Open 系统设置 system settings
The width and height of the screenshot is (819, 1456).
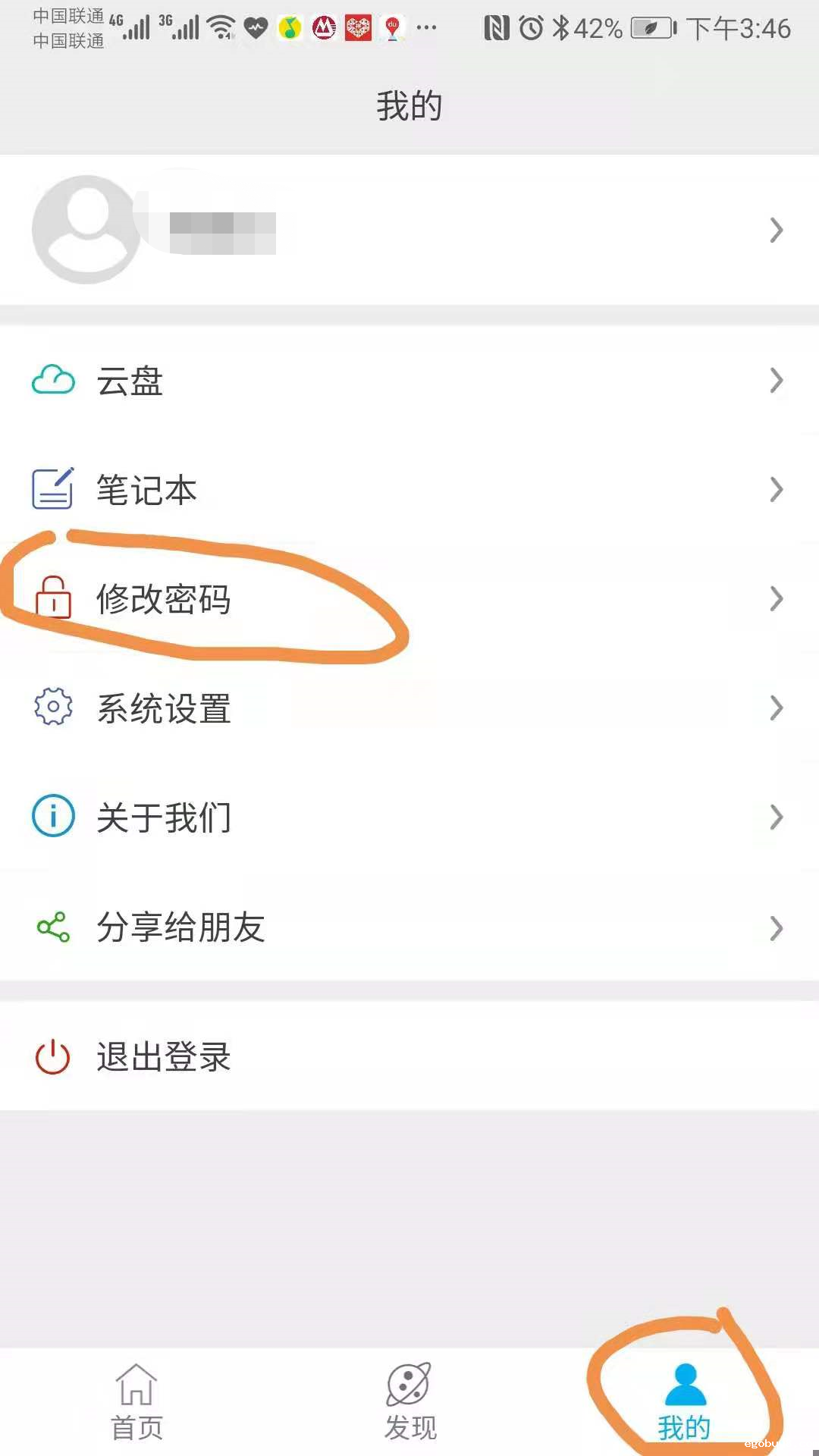[409, 708]
